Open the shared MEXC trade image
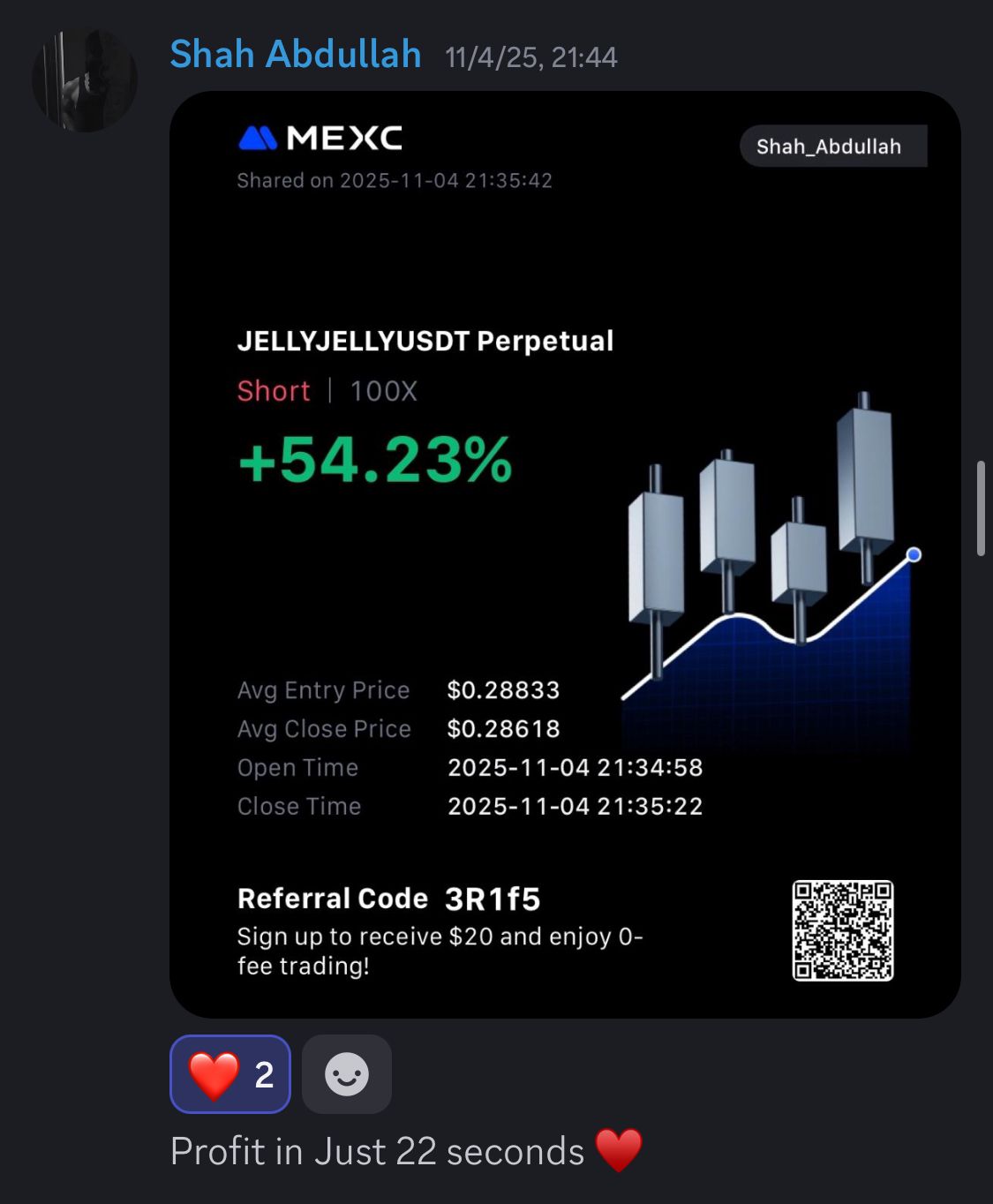Screen dimensions: 993x1204 click(x=565, y=554)
